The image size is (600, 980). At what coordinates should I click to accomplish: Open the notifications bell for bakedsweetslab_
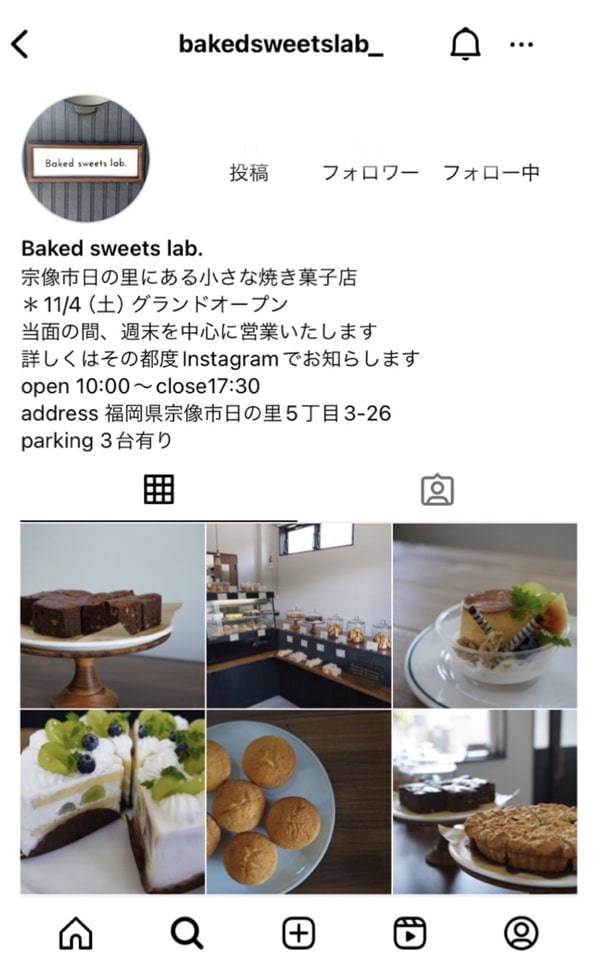466,44
